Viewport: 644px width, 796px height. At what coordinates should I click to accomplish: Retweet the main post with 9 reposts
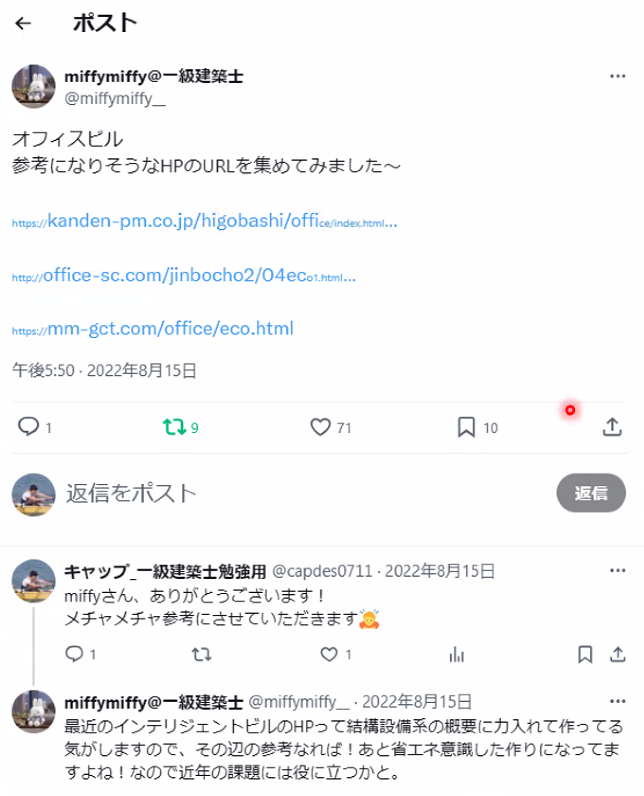coord(174,427)
